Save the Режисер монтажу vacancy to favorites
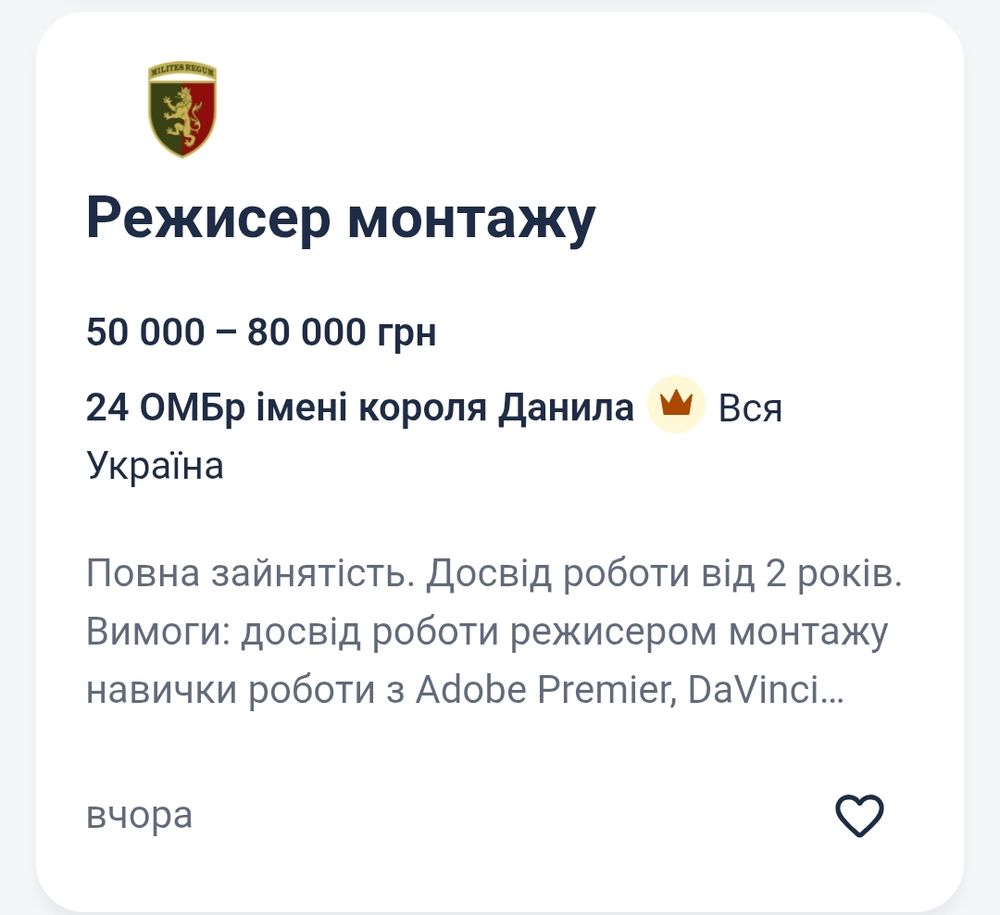This screenshot has width=1000, height=915. tap(859, 815)
